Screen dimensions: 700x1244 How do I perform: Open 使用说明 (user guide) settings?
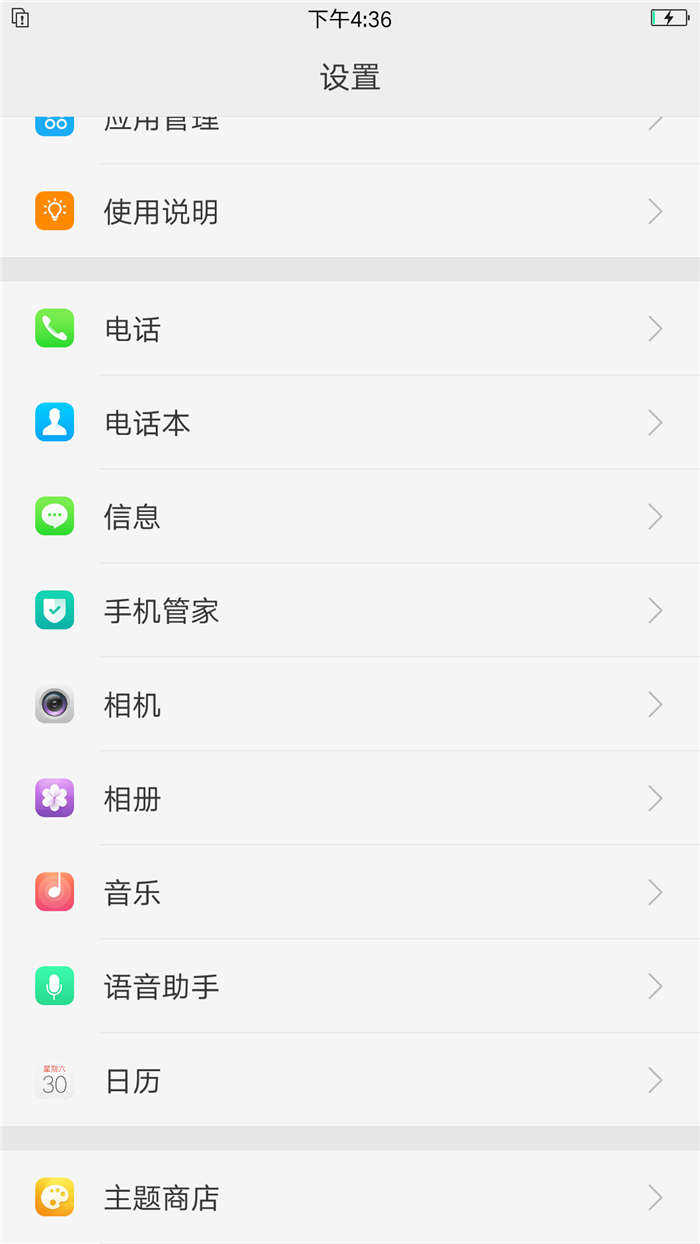[160, 212]
